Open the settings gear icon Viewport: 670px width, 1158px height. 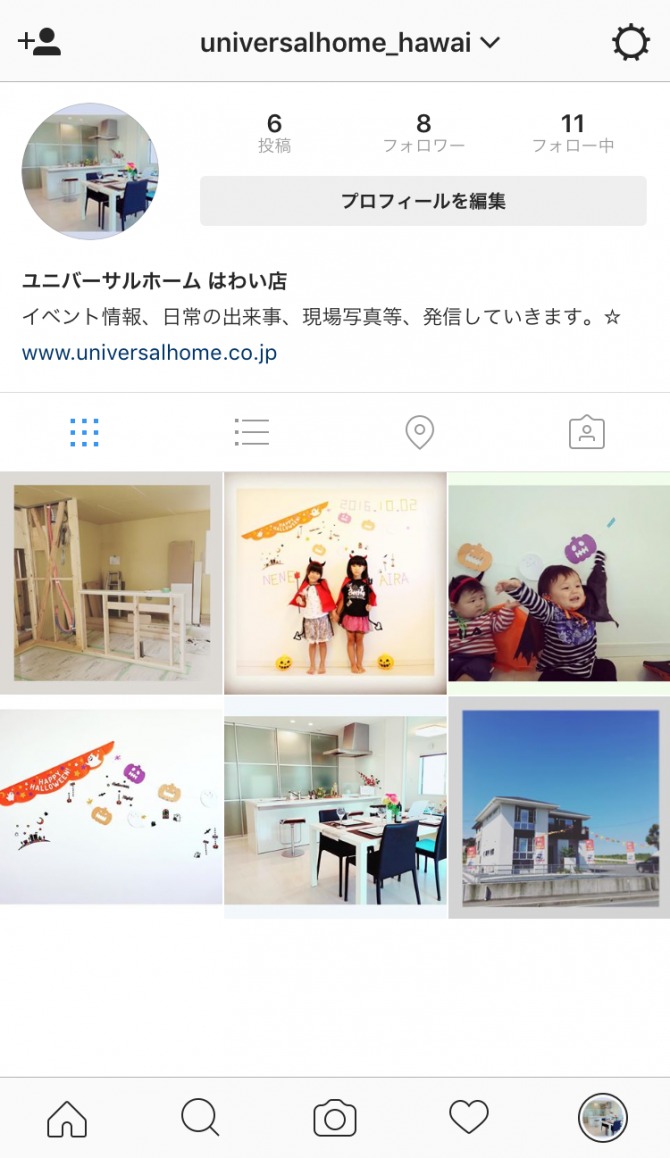click(630, 42)
